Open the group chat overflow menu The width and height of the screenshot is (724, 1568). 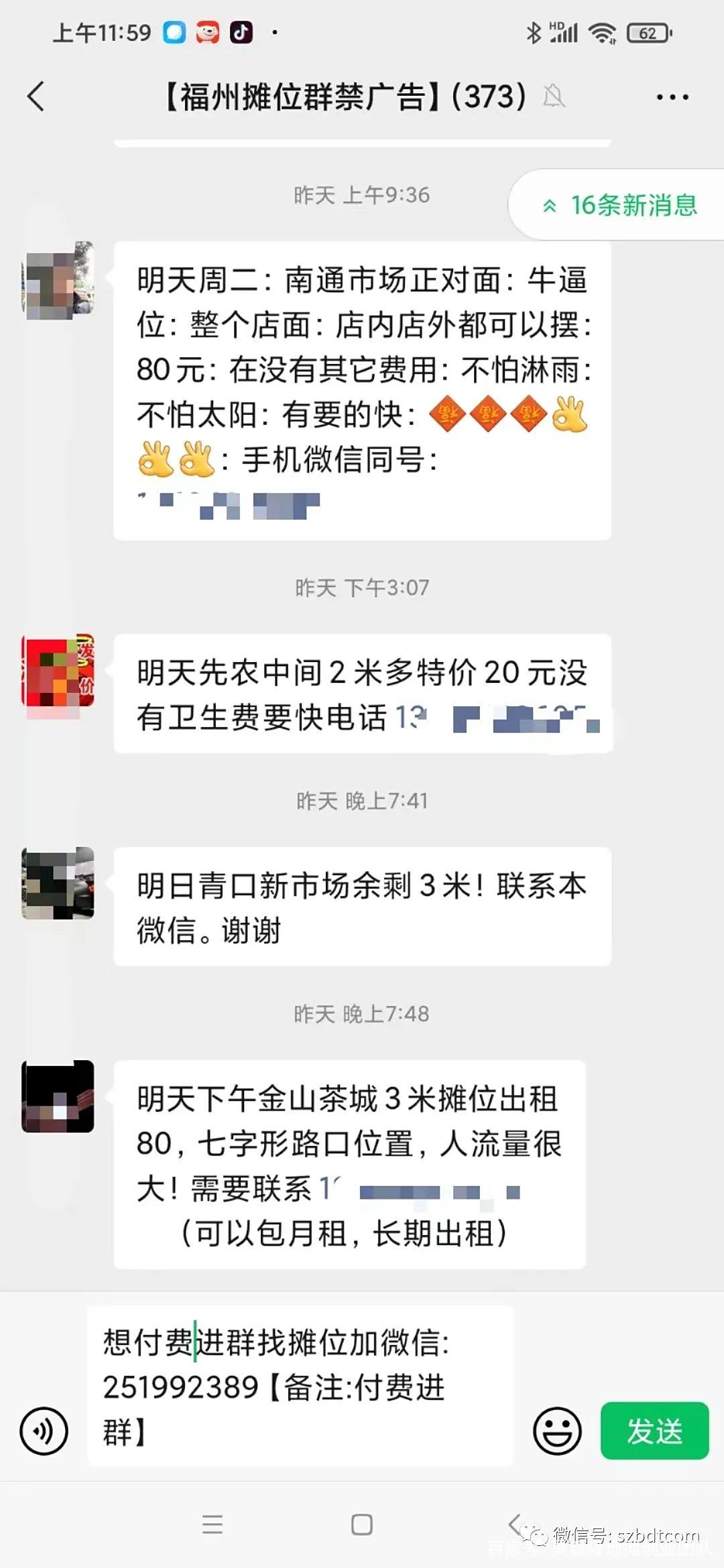pos(672,97)
